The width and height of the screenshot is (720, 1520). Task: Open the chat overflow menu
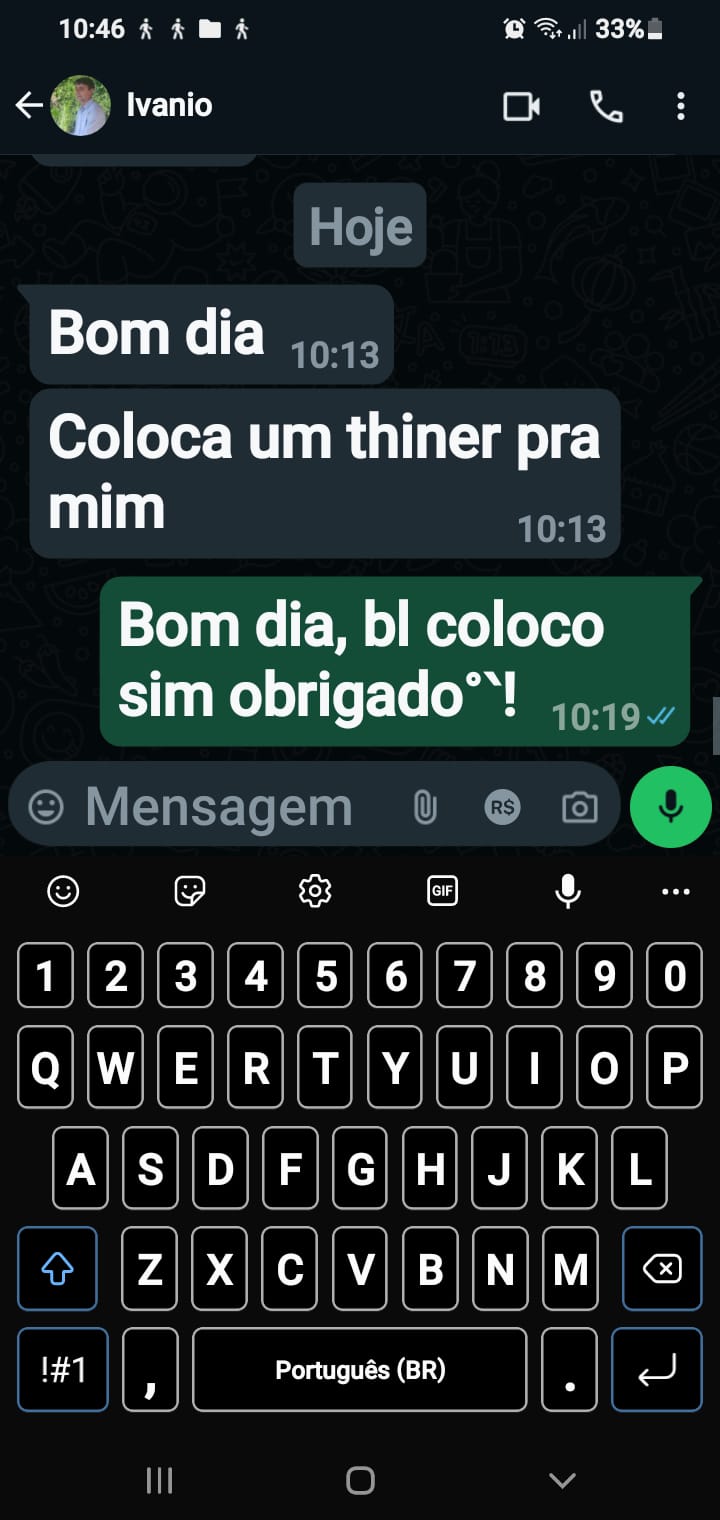[x=680, y=106]
